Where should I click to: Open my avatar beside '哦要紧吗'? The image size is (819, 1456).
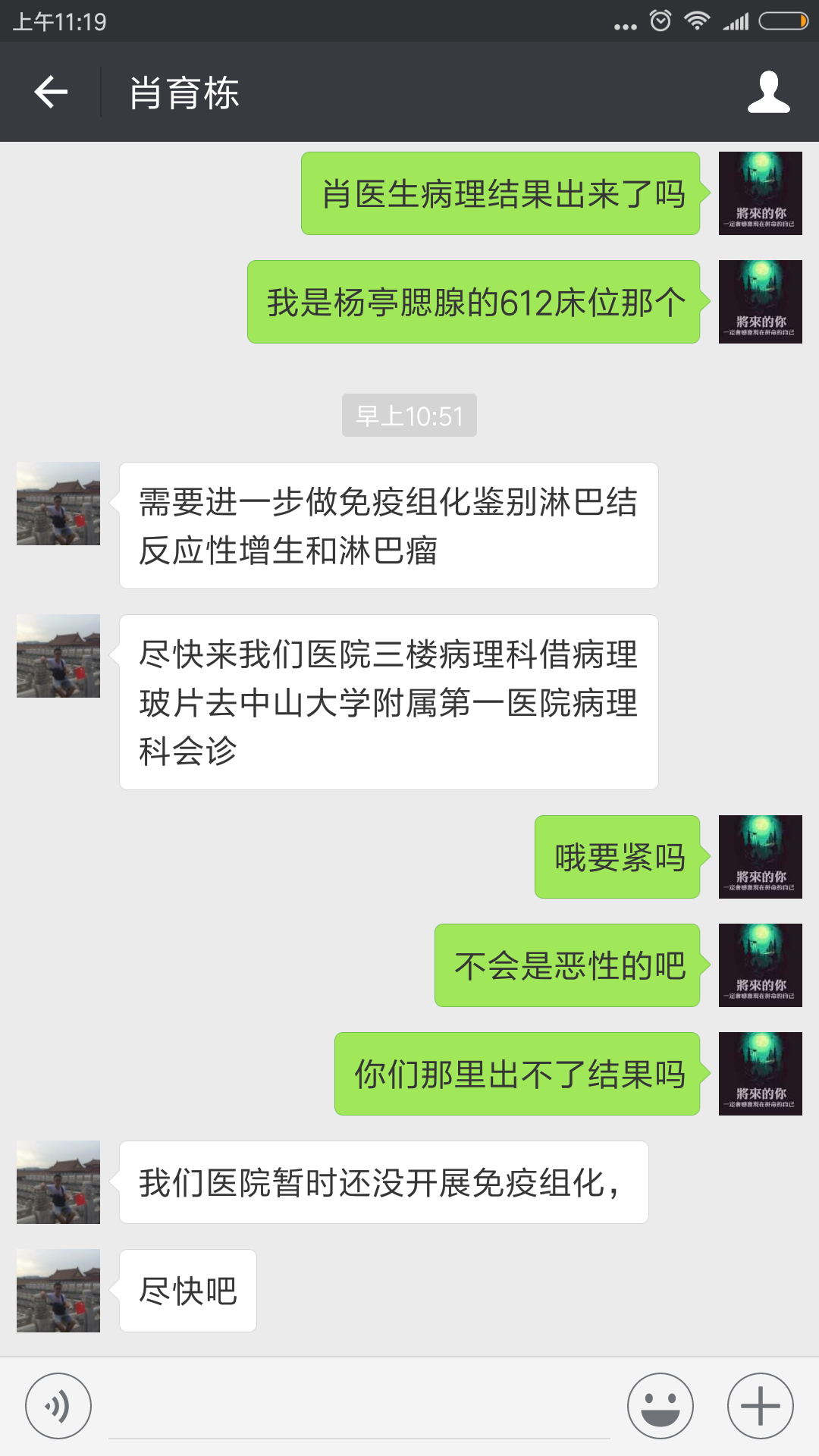point(760,857)
